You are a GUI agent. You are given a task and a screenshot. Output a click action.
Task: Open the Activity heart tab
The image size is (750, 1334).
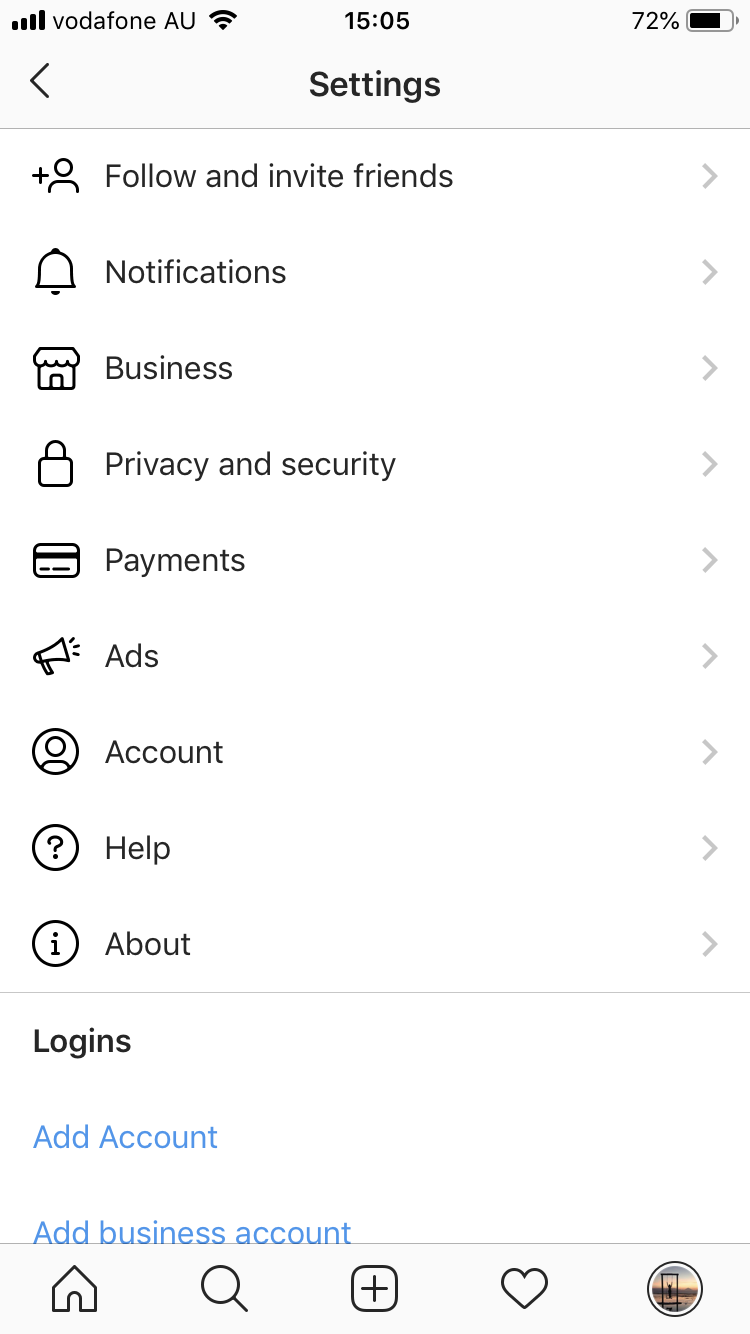coord(525,1288)
